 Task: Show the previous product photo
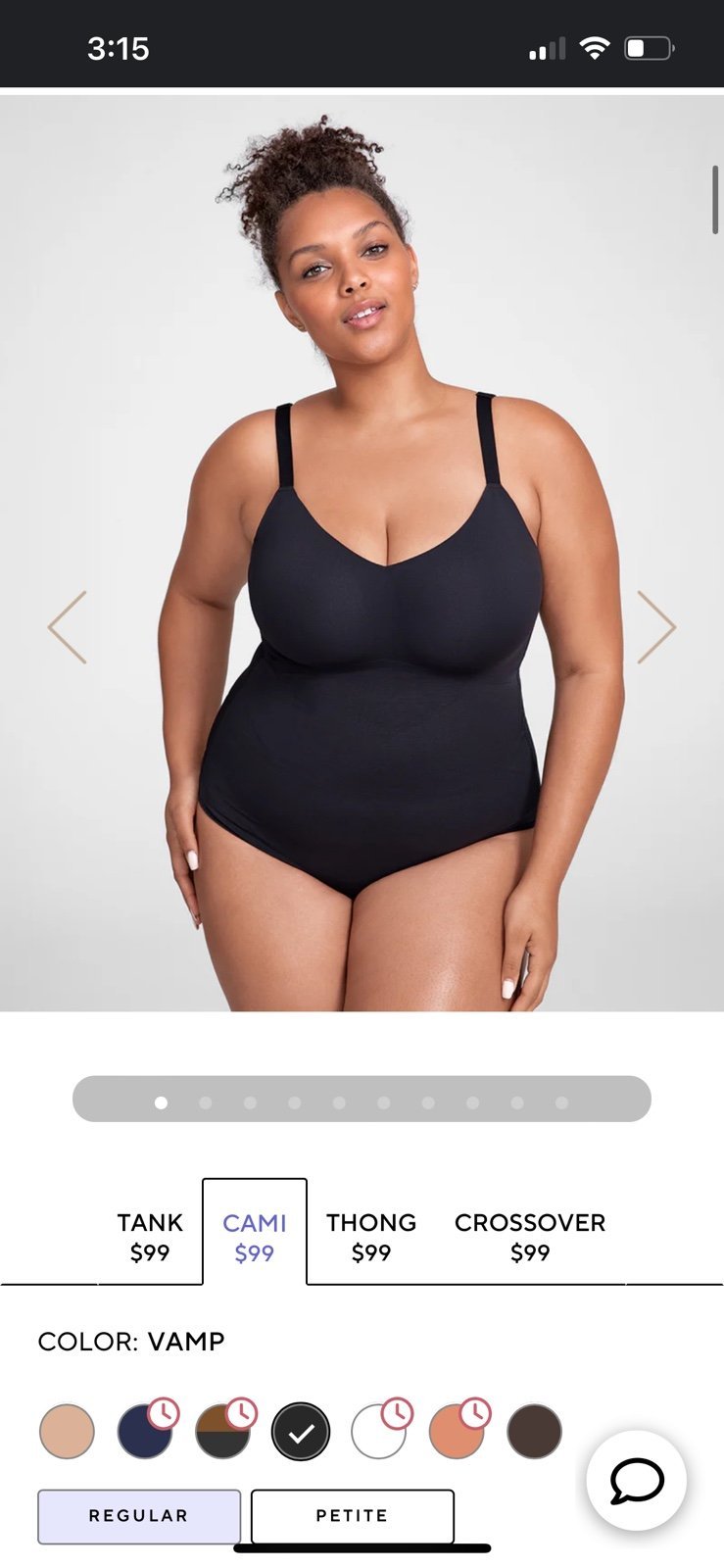click(68, 627)
